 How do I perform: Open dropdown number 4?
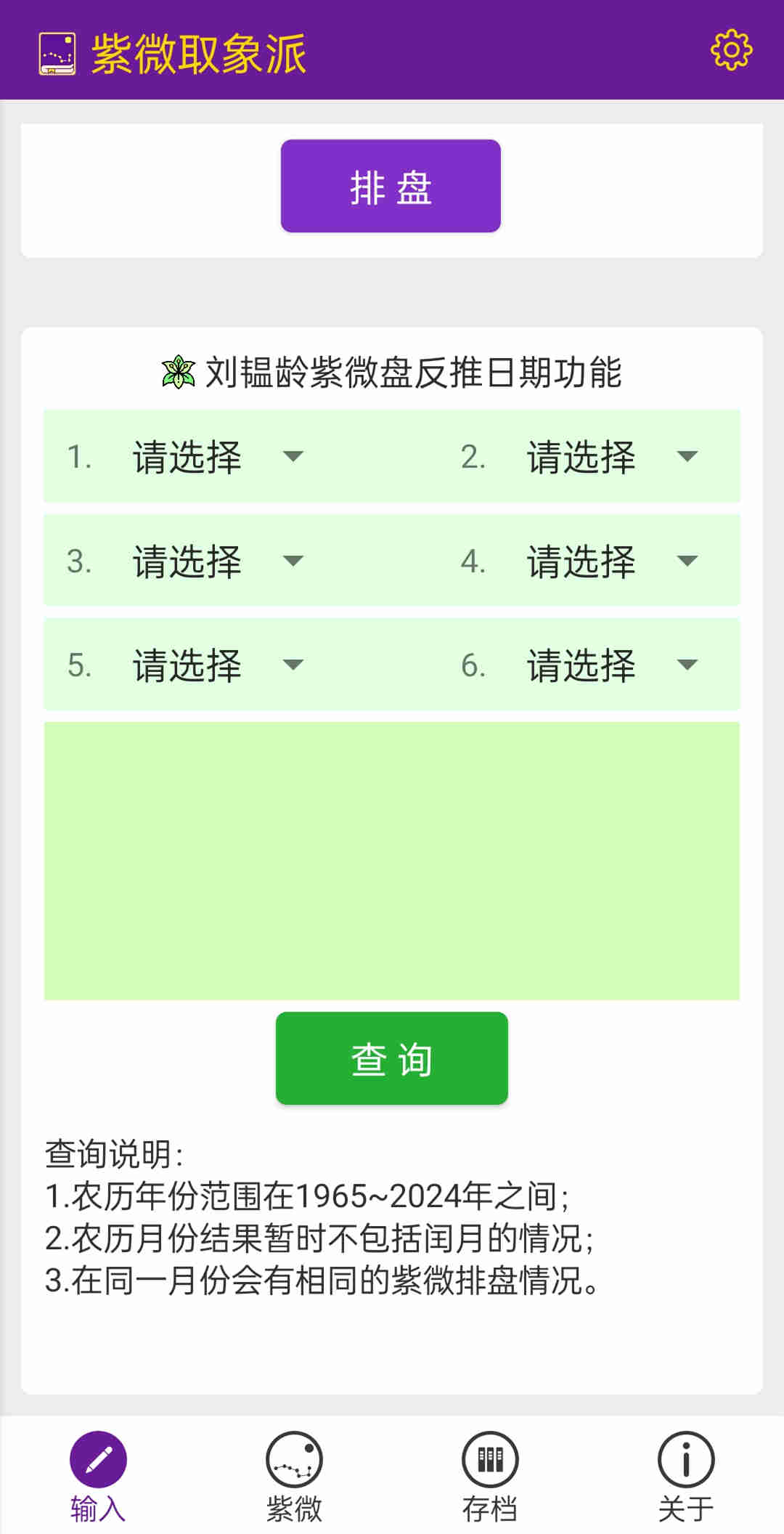612,561
